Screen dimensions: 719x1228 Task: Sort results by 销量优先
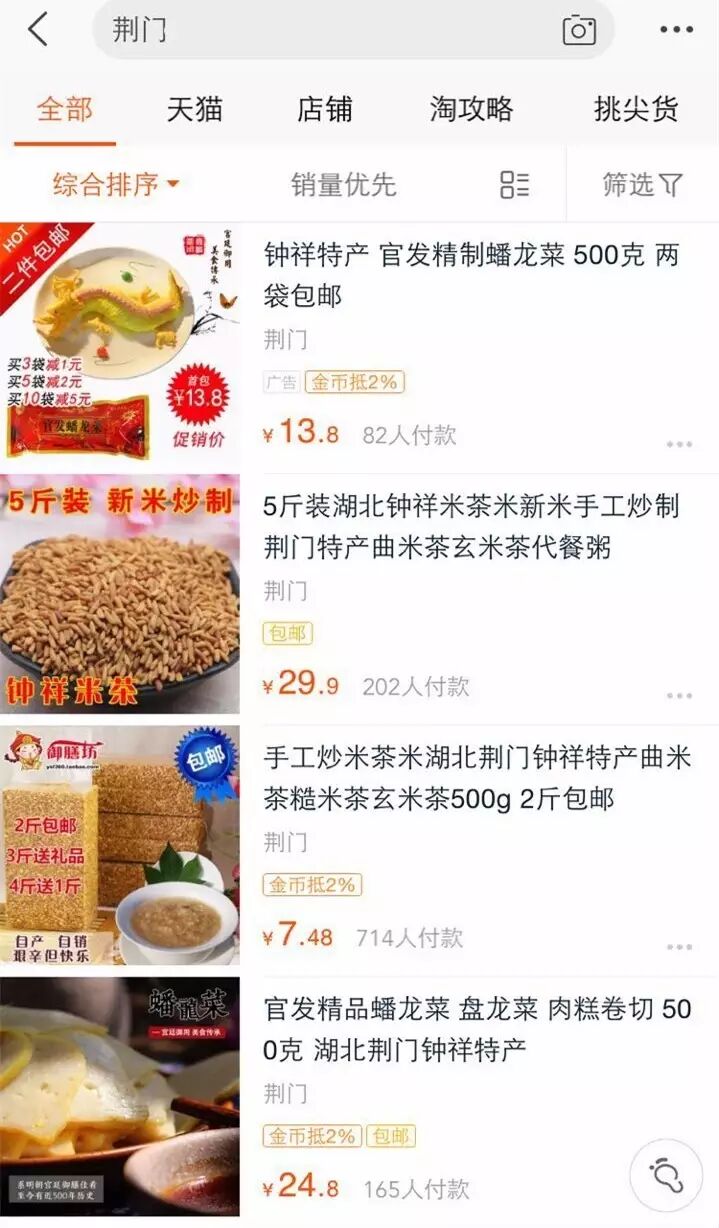[343, 185]
